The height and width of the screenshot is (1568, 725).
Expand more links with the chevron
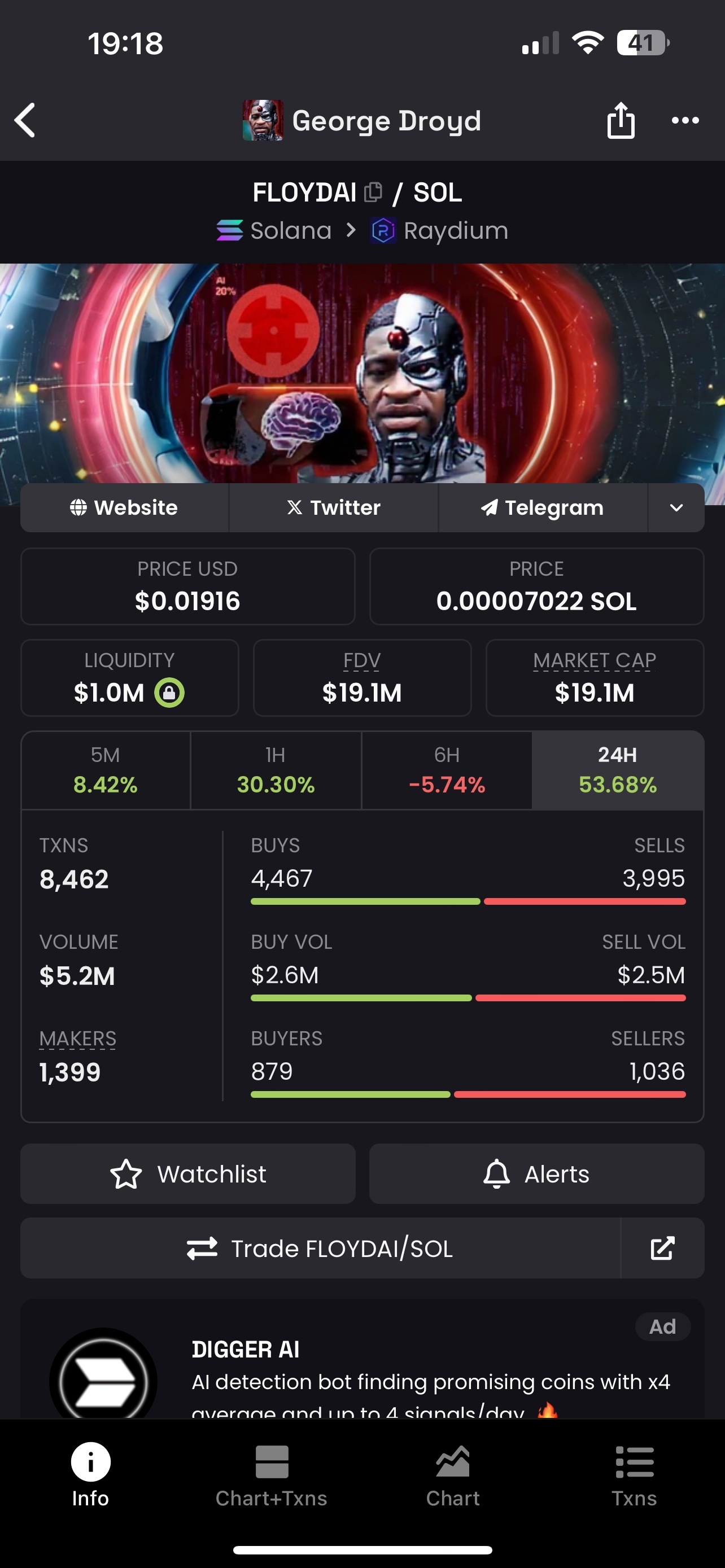point(676,507)
